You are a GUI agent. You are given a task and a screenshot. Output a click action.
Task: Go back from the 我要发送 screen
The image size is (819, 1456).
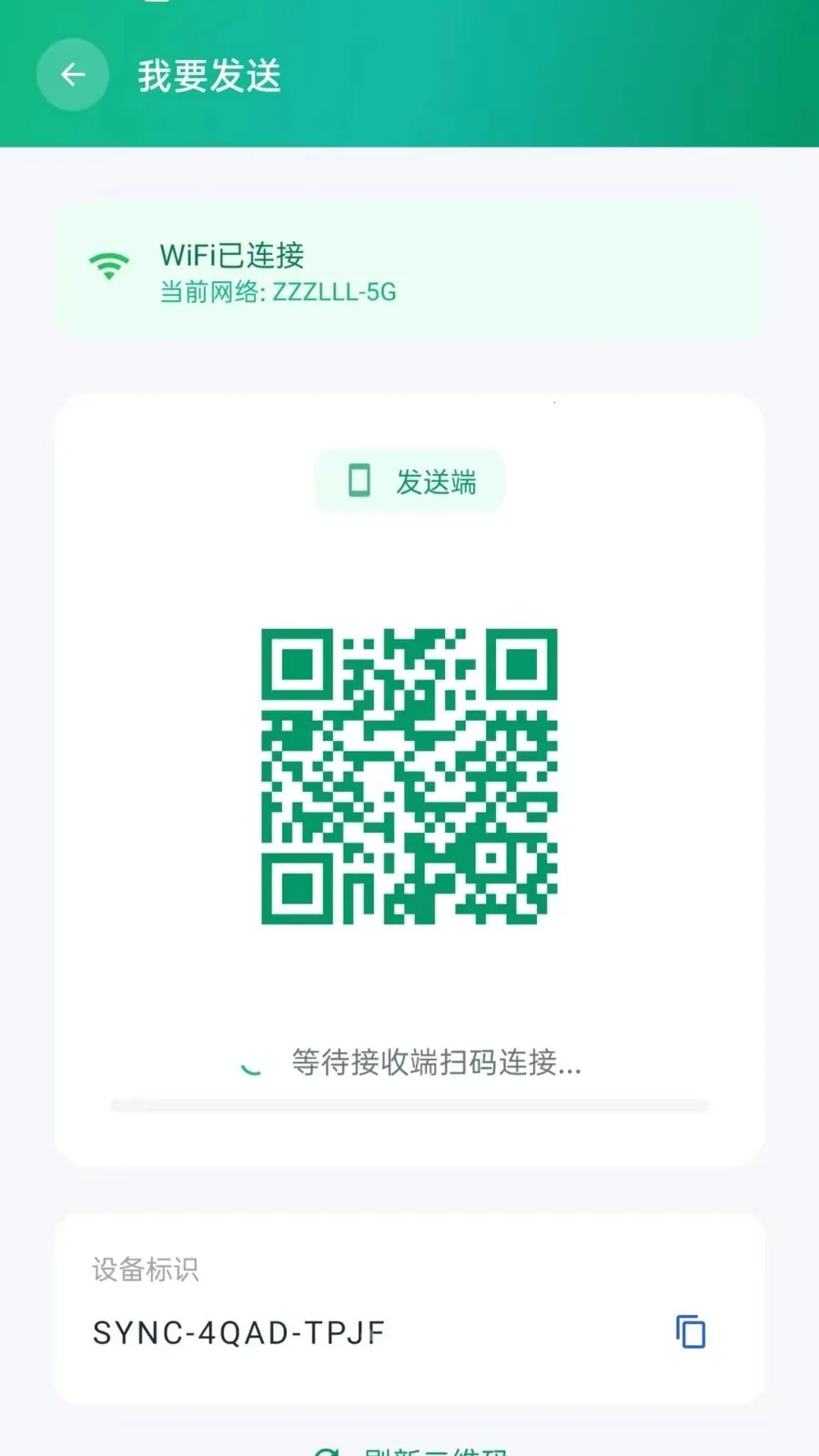coord(73,75)
